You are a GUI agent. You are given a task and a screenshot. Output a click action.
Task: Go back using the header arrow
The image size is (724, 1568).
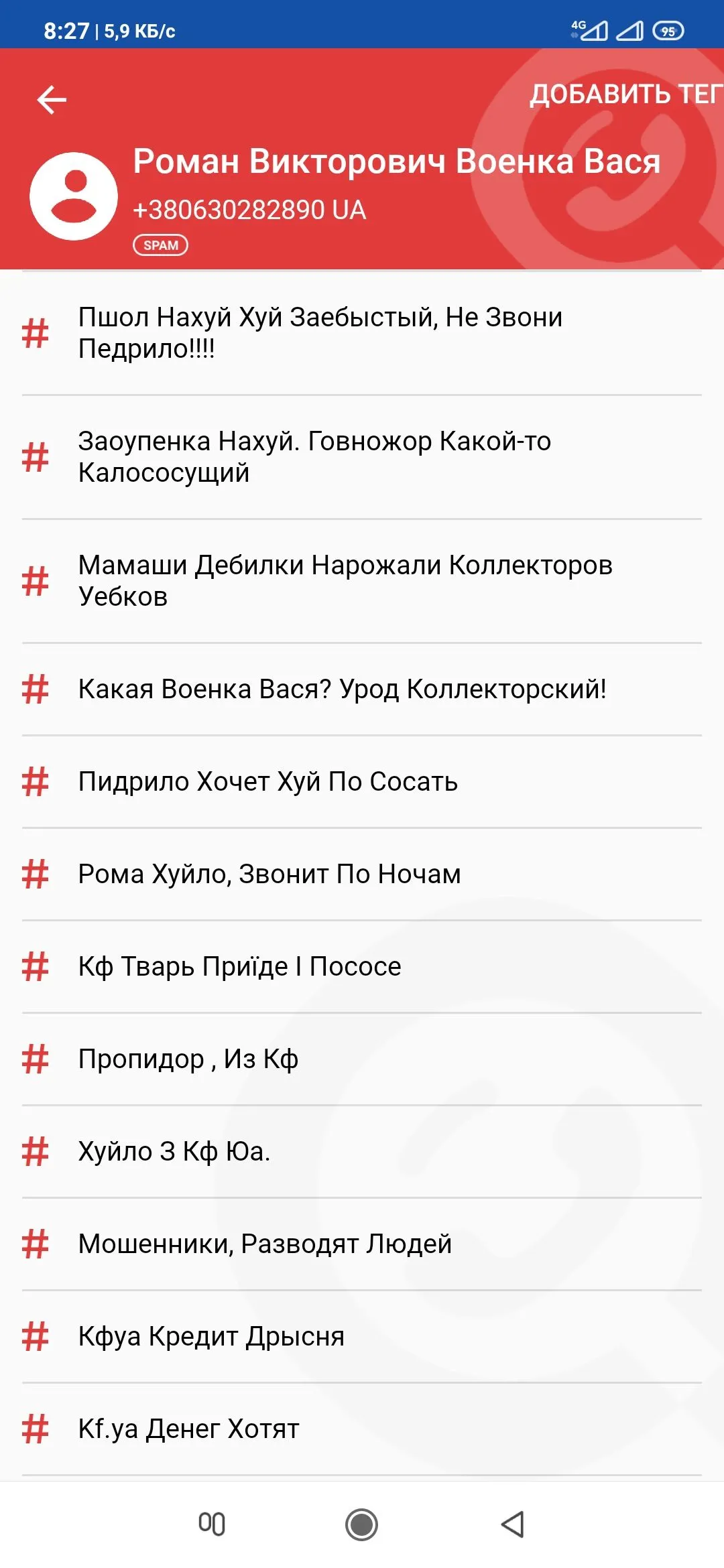52,101
